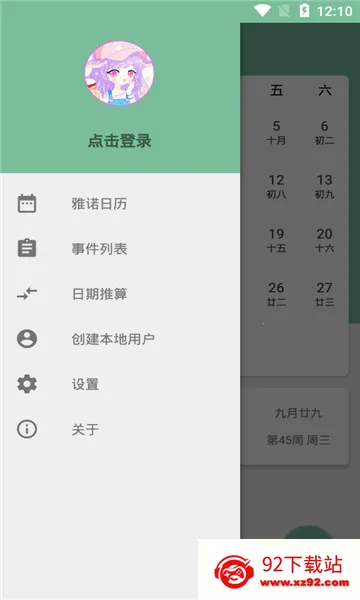Open 雅诺日历 from the drawer
The width and height of the screenshot is (360, 600).
pyautogui.click(x=120, y=204)
